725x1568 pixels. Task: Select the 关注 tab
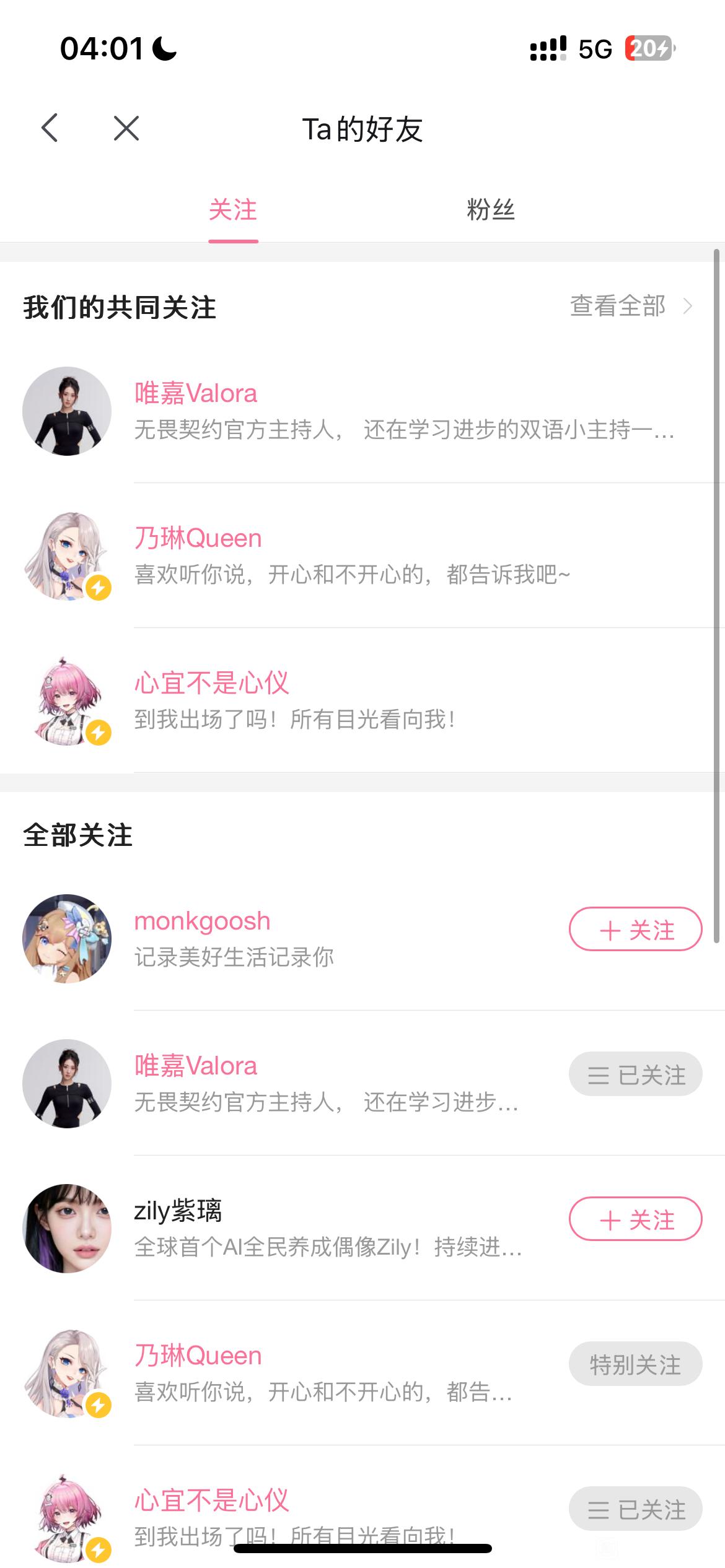point(233,210)
